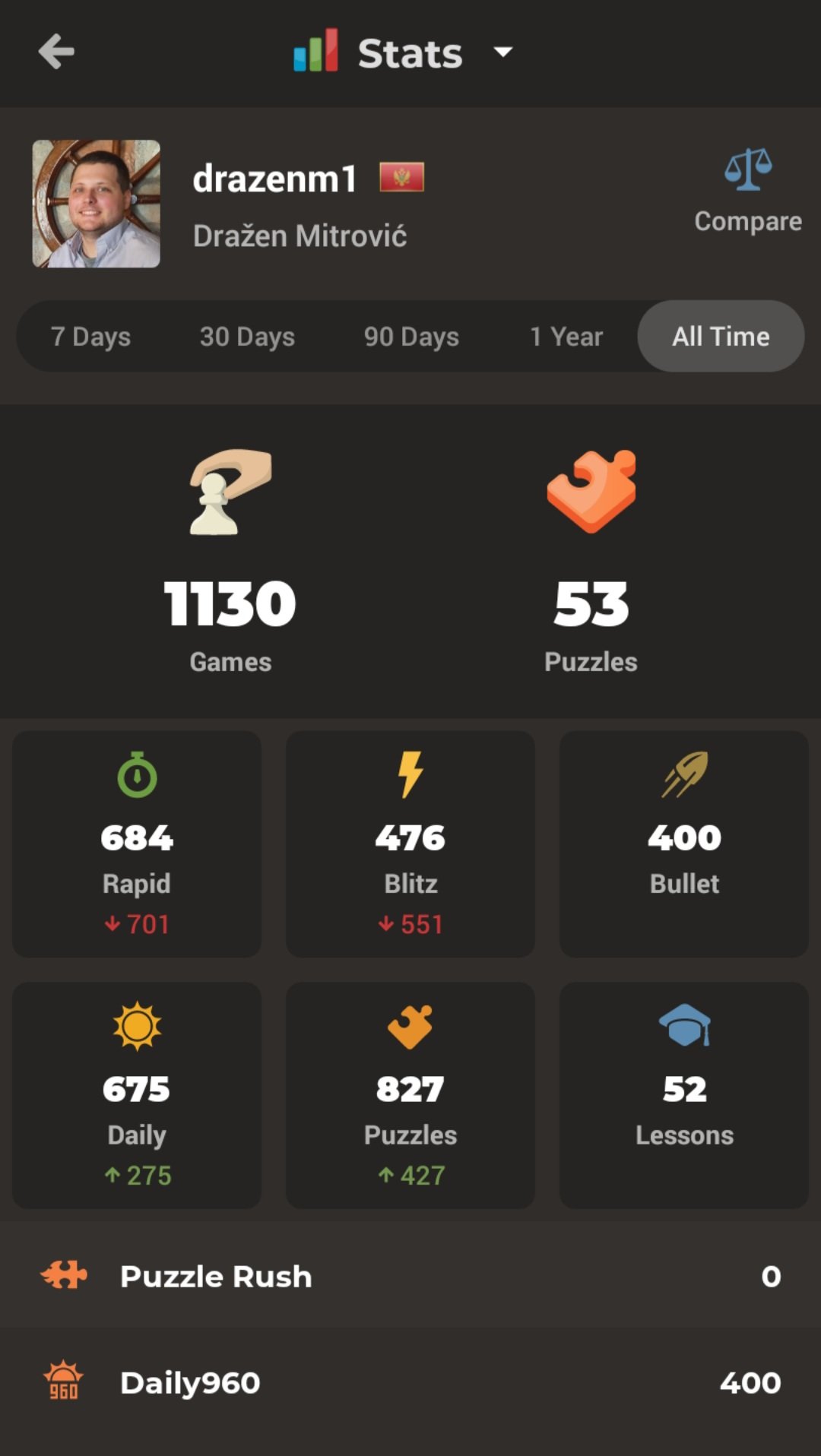Screen dimensions: 821x1456
Task: Click the drazenm1 username
Action: point(274,178)
